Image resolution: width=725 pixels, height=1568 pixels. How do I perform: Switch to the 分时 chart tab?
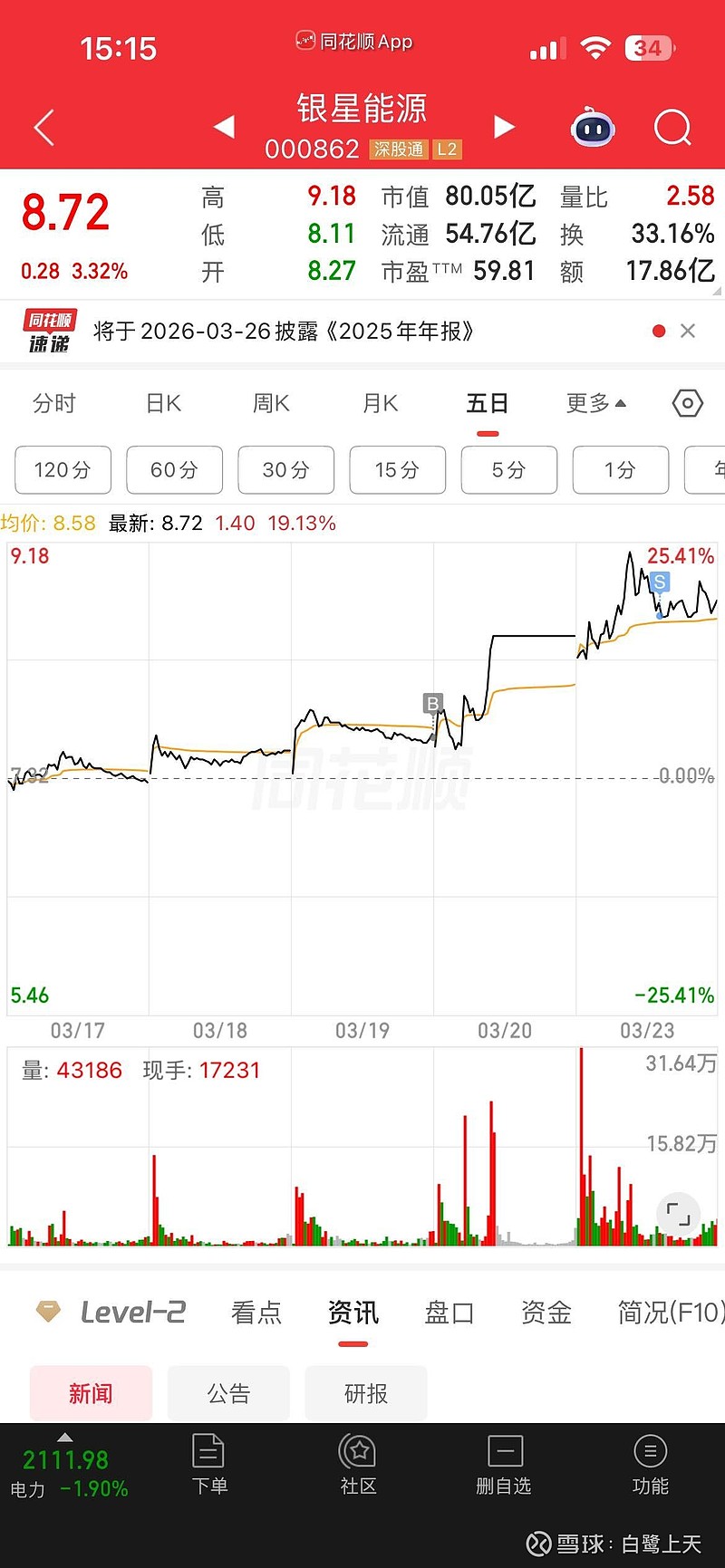(54, 403)
